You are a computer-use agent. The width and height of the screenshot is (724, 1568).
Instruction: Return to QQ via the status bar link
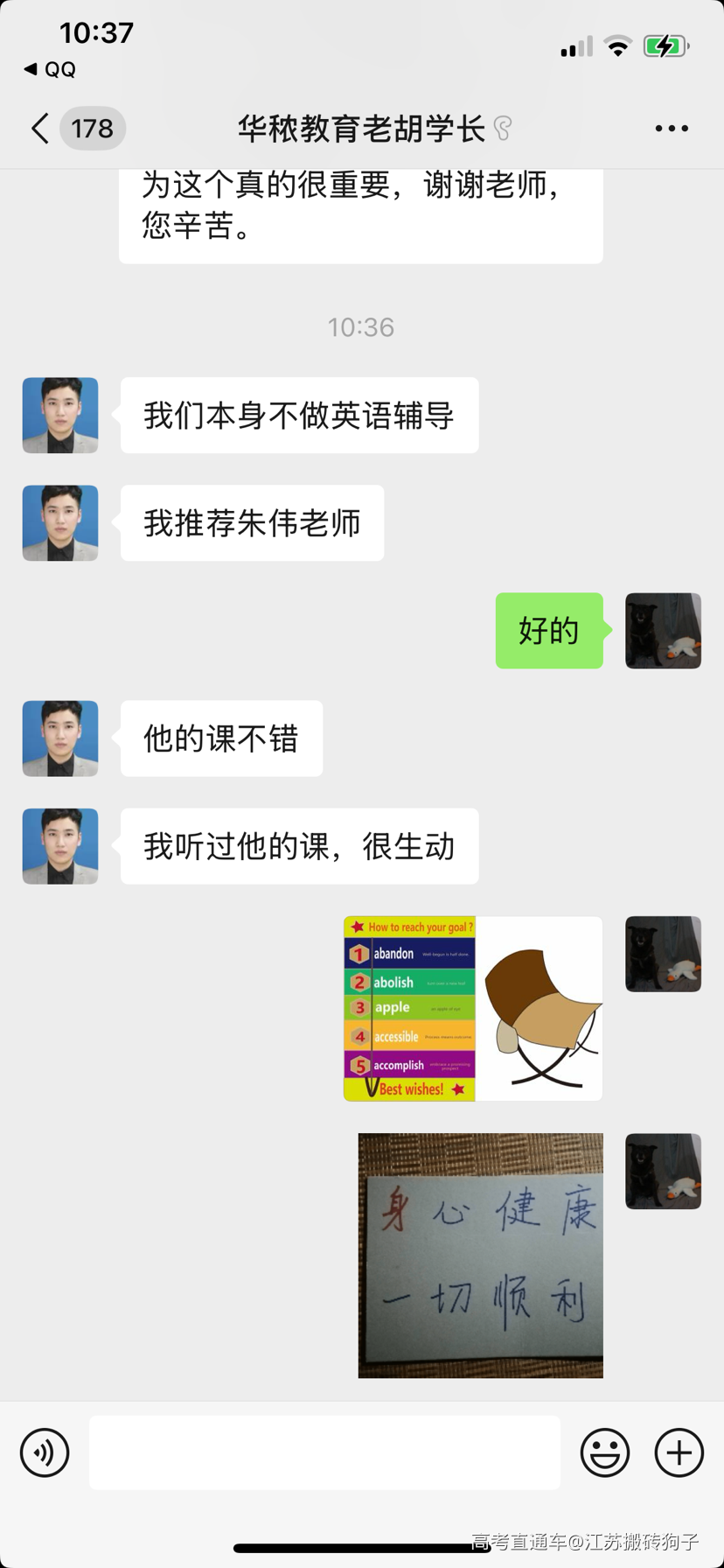point(51,69)
